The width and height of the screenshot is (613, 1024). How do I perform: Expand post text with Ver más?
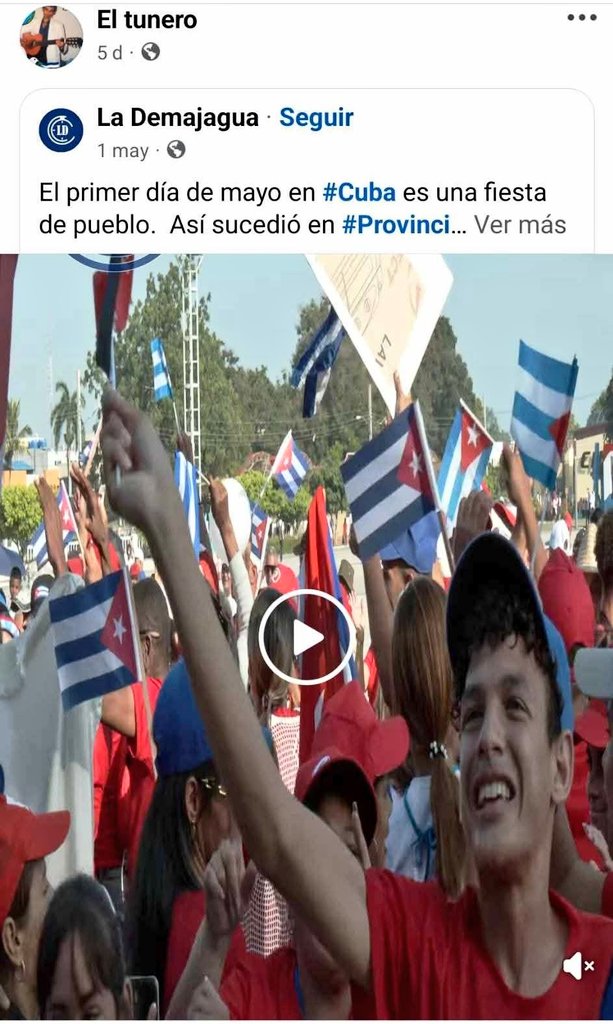[x=520, y=224]
